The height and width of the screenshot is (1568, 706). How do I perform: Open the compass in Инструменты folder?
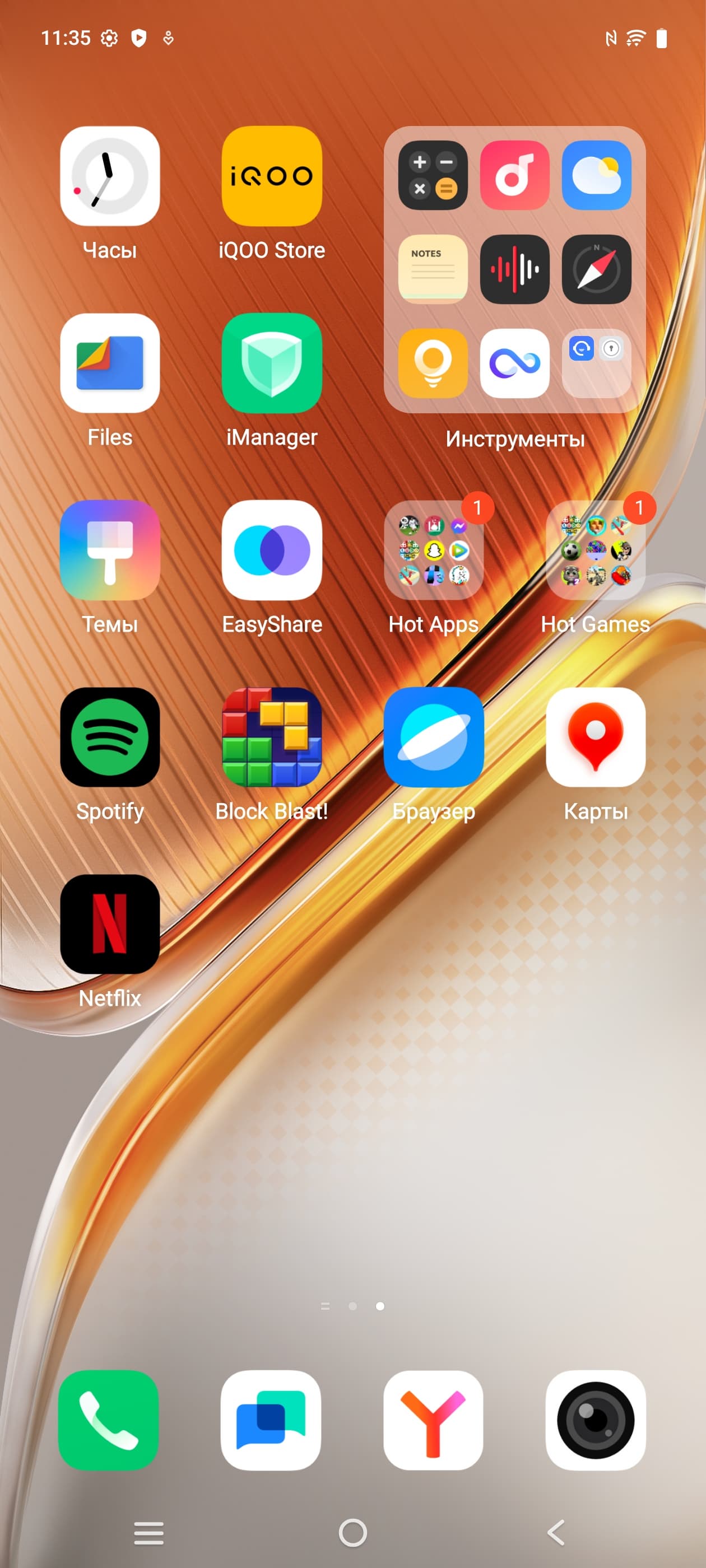(x=596, y=269)
